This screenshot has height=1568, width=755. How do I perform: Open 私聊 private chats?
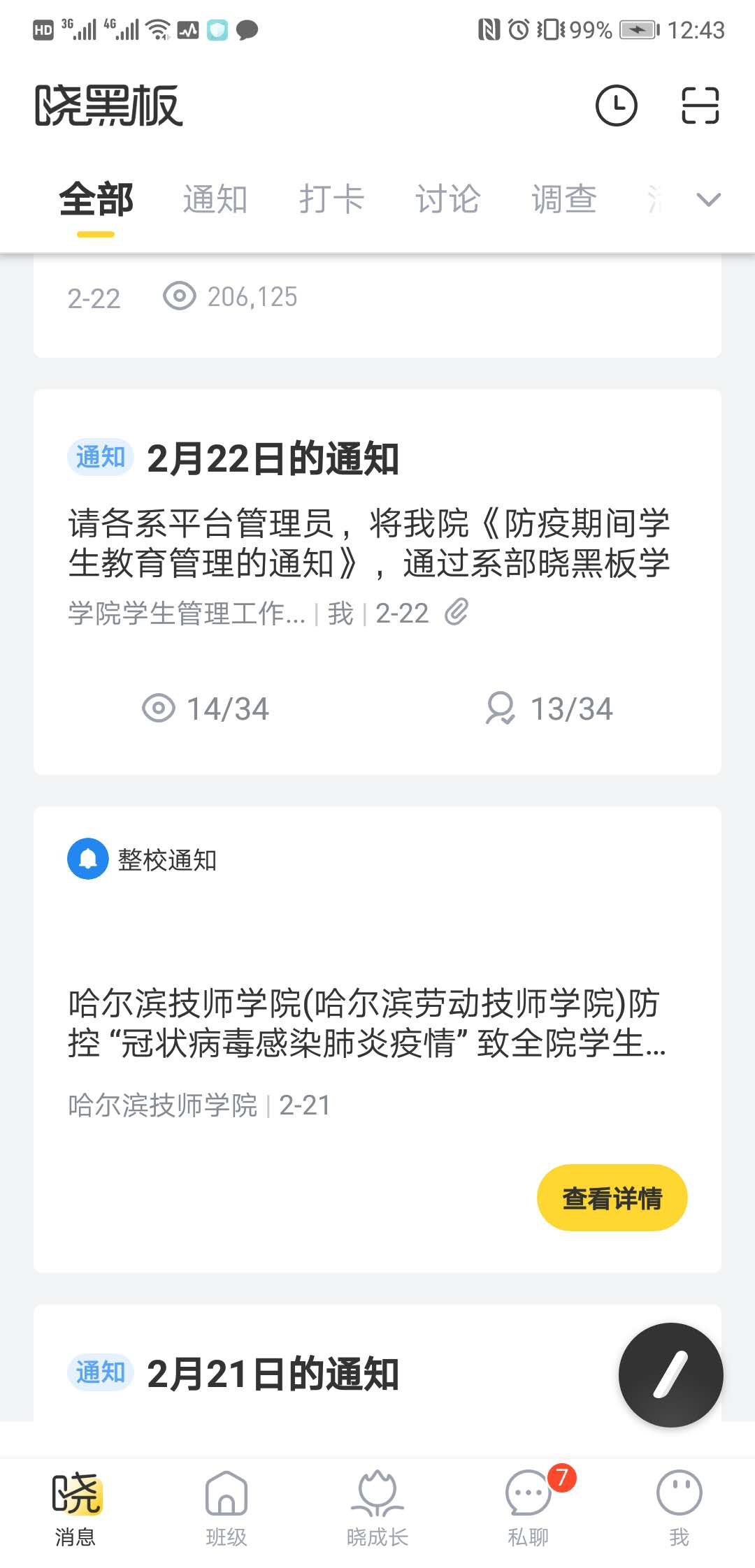(528, 1508)
